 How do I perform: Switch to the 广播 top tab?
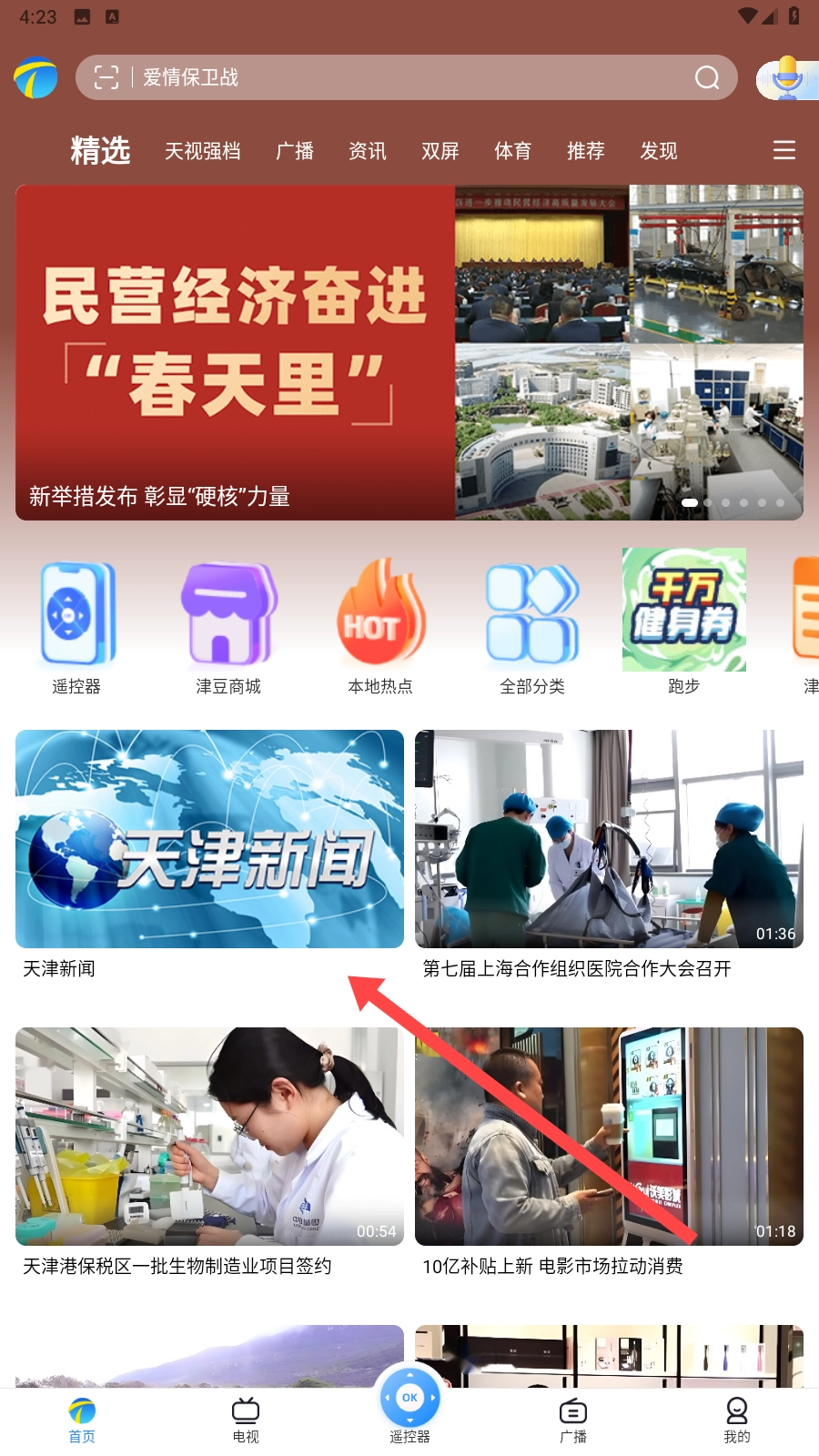(295, 151)
